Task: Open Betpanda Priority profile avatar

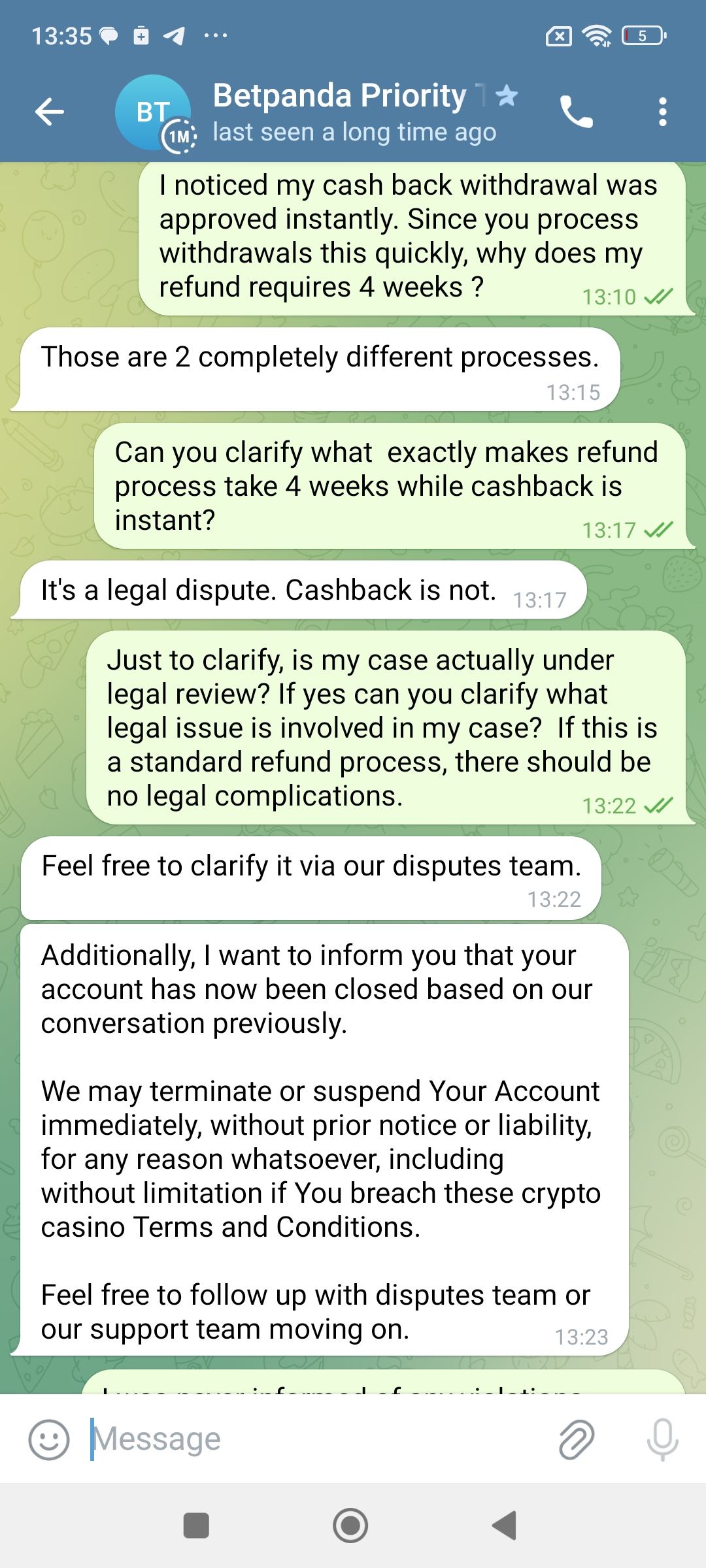Action: (x=153, y=112)
